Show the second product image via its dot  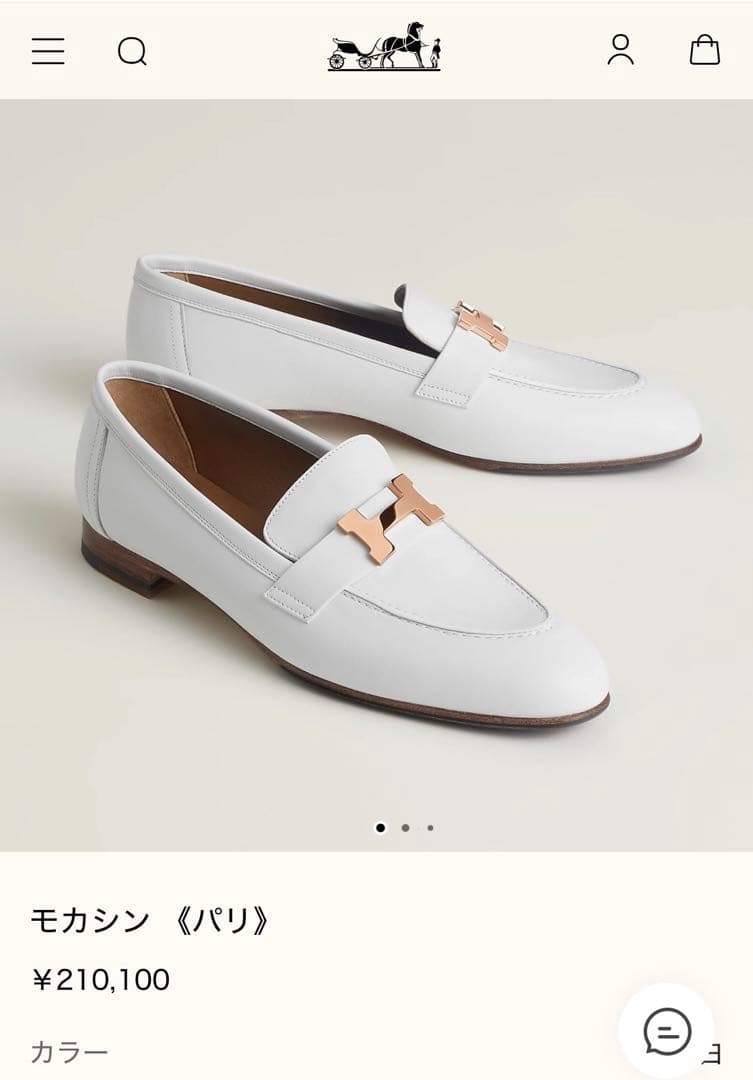(x=405, y=828)
